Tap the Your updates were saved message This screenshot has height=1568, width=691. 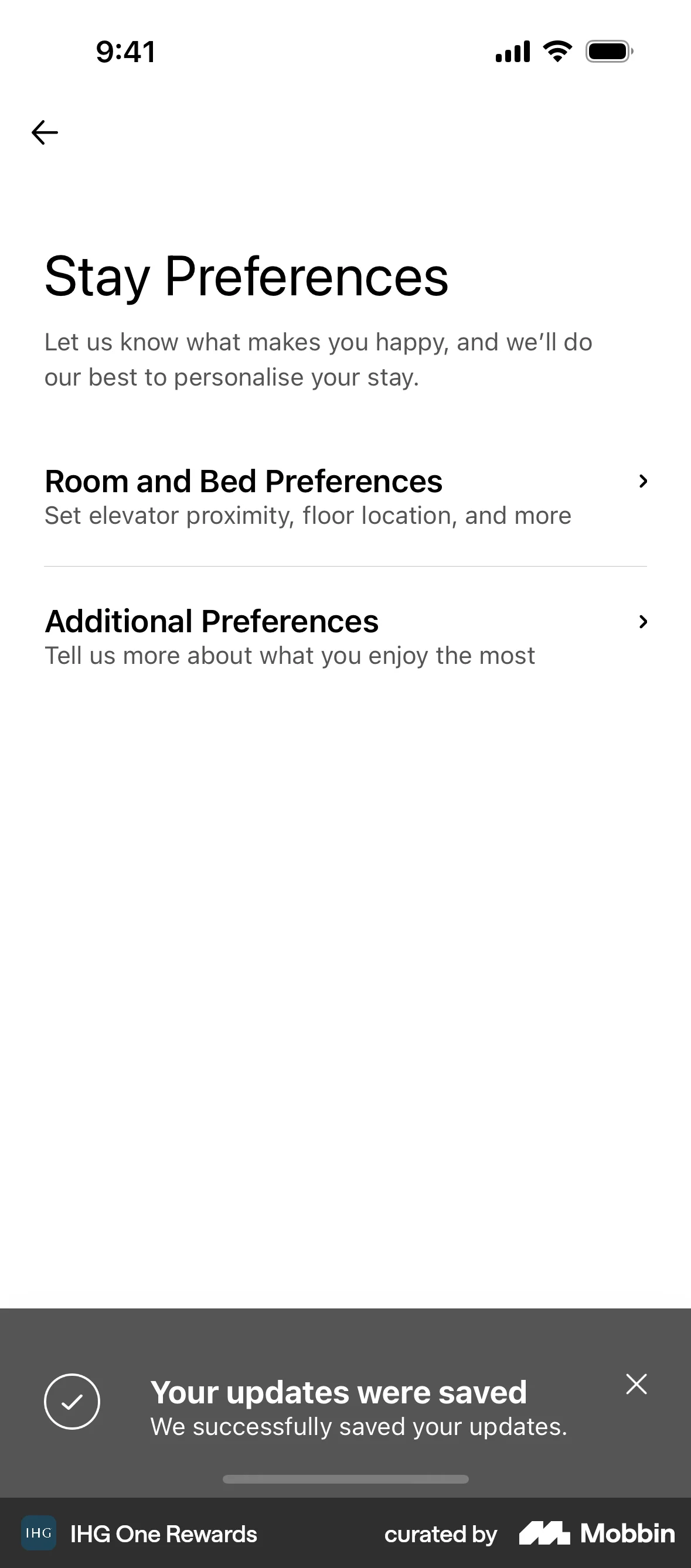point(339,1392)
